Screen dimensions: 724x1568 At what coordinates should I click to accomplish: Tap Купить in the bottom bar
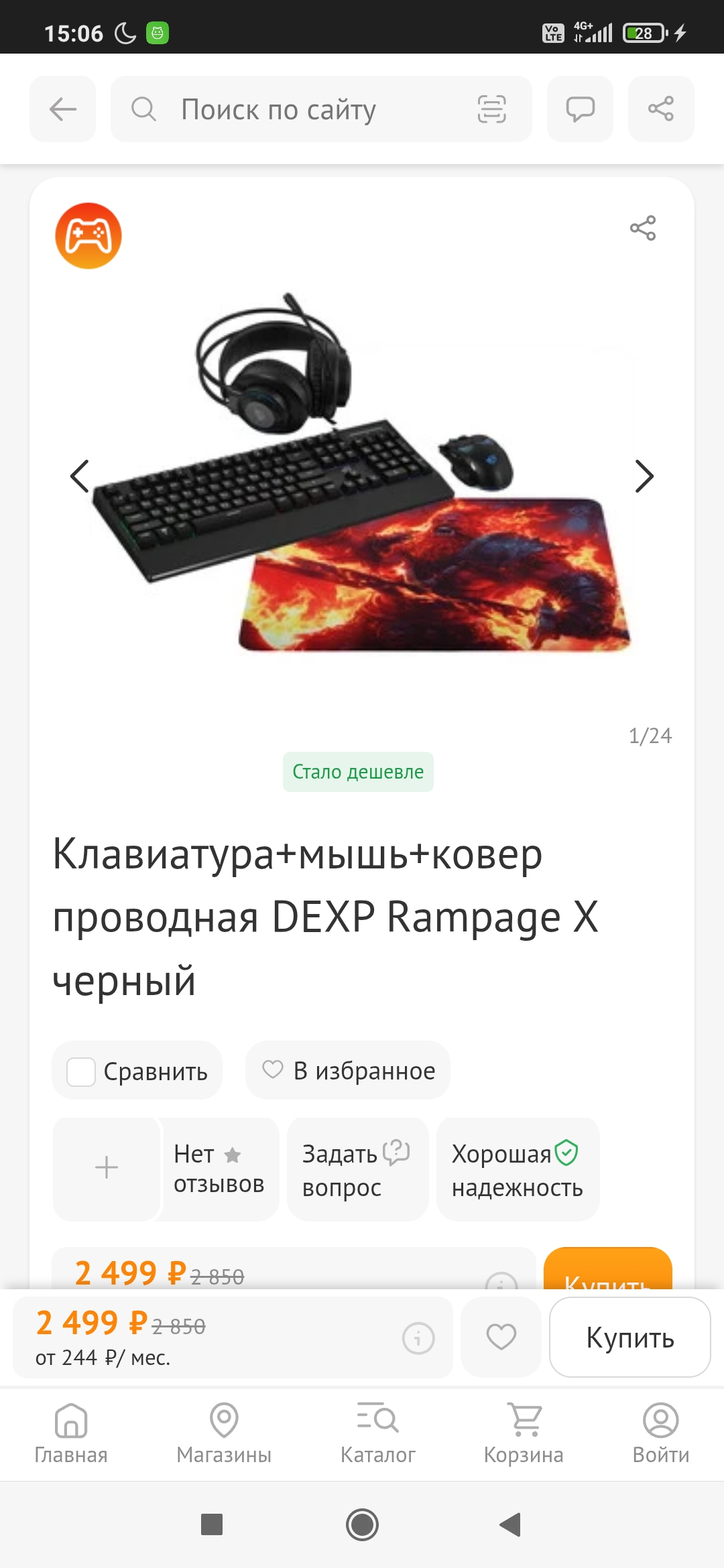point(630,1337)
